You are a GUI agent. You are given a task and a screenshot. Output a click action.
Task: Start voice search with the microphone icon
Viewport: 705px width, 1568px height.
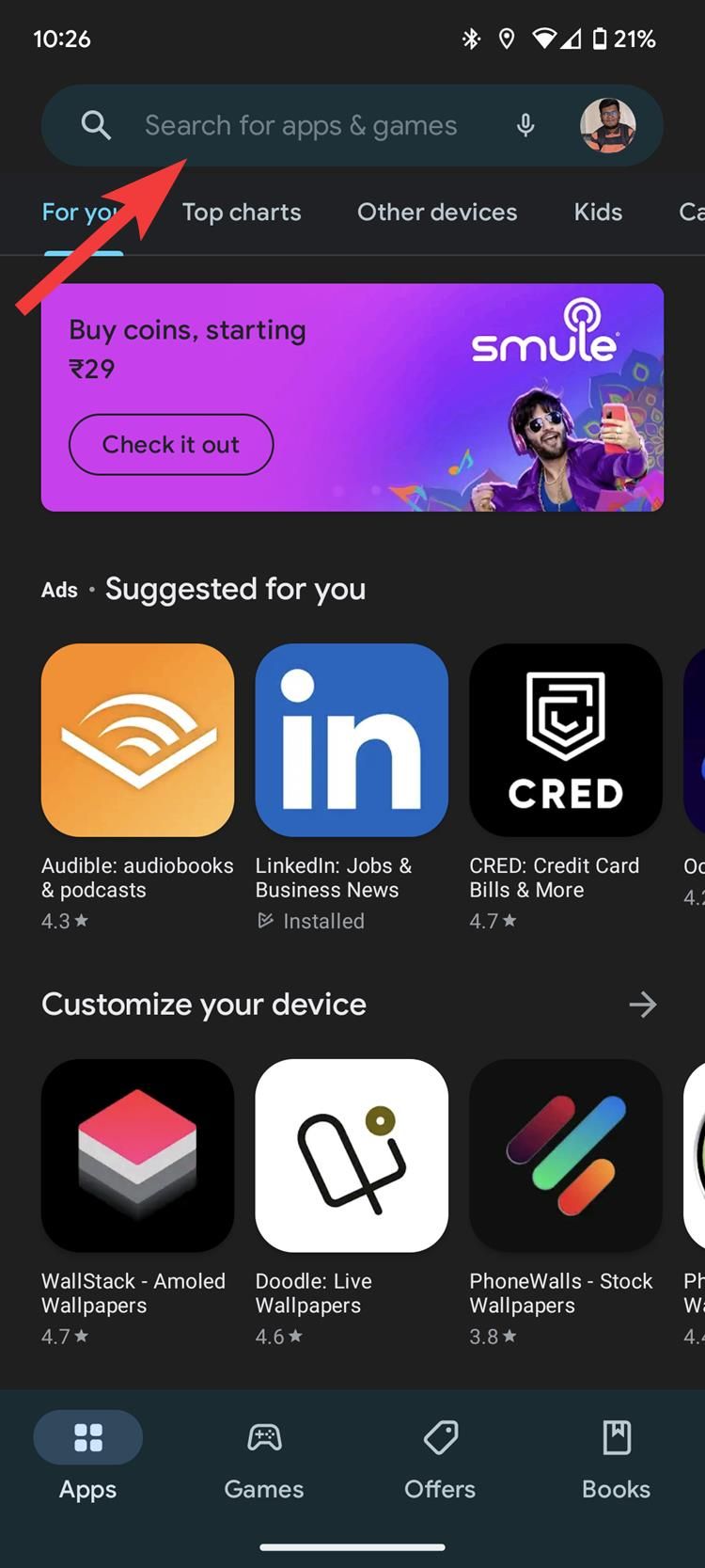coord(525,125)
